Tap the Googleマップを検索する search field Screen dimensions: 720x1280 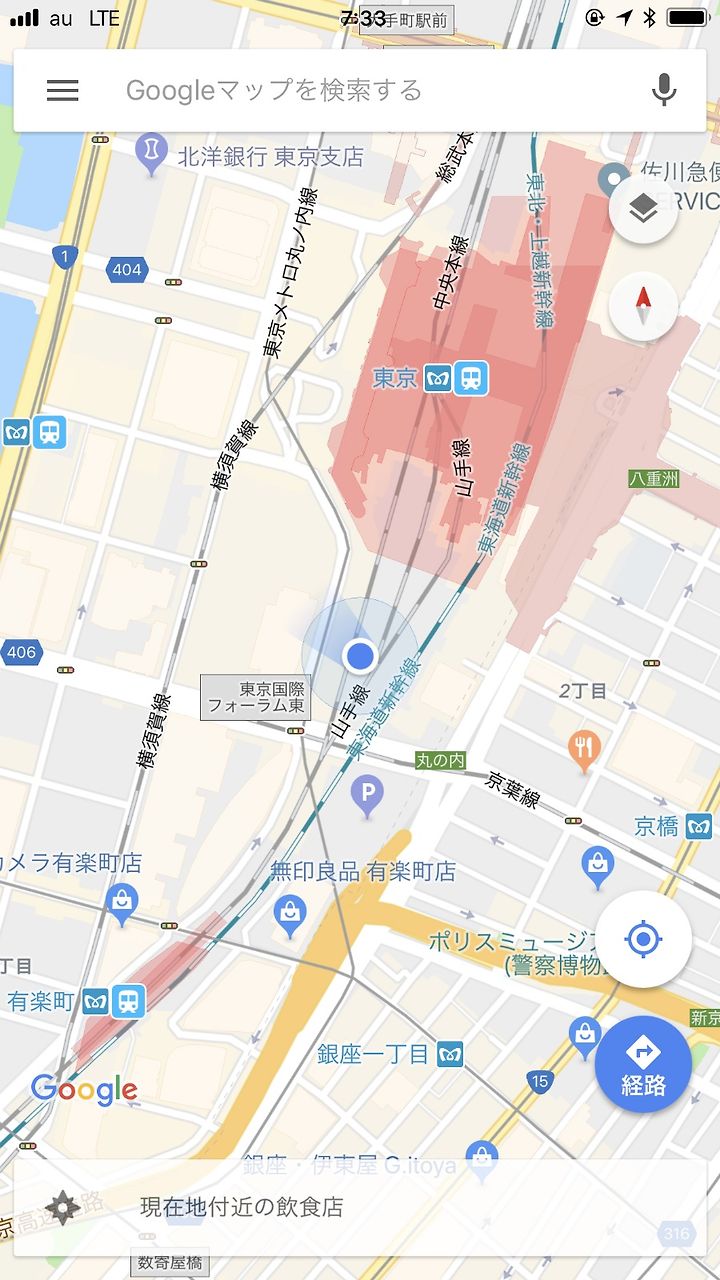pos(360,91)
